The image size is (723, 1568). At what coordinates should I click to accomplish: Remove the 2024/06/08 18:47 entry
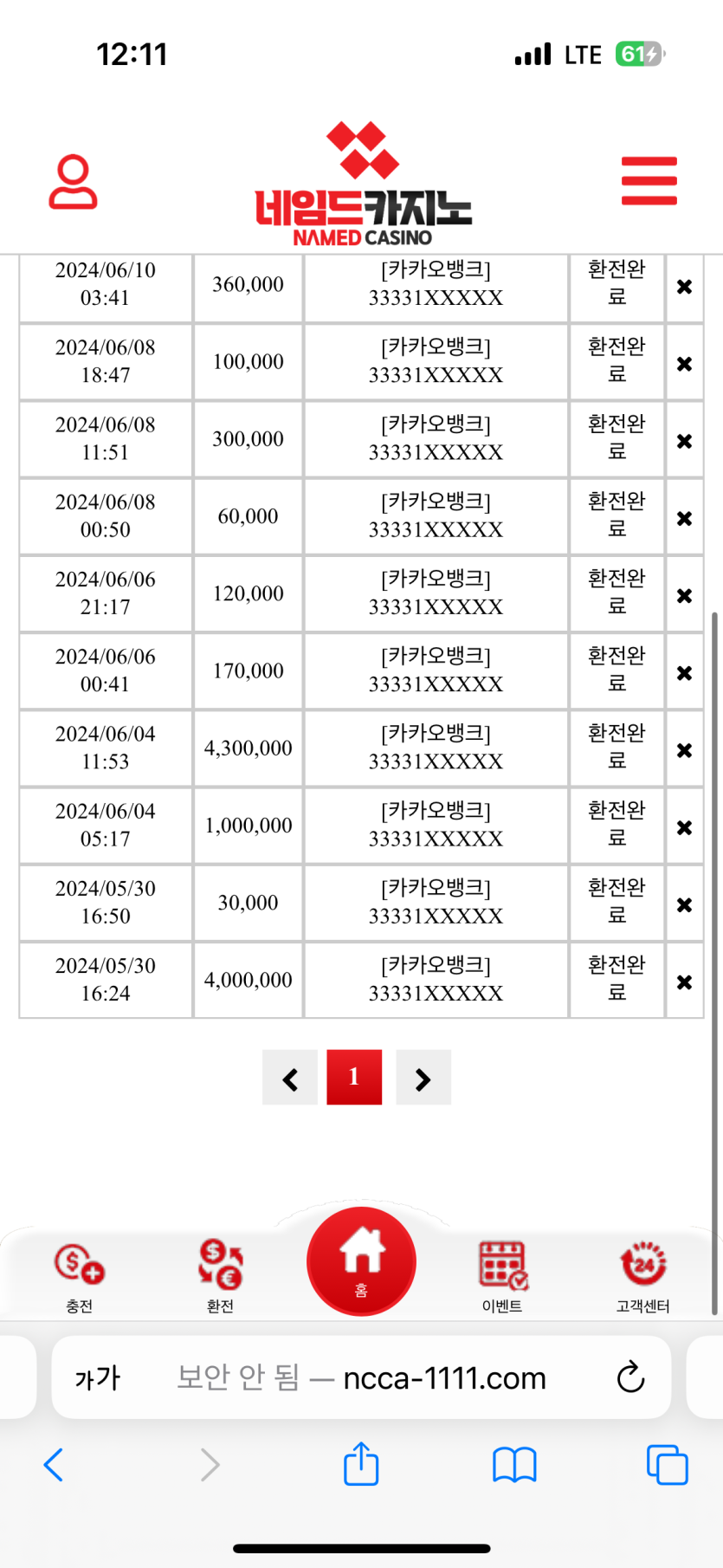(x=684, y=364)
